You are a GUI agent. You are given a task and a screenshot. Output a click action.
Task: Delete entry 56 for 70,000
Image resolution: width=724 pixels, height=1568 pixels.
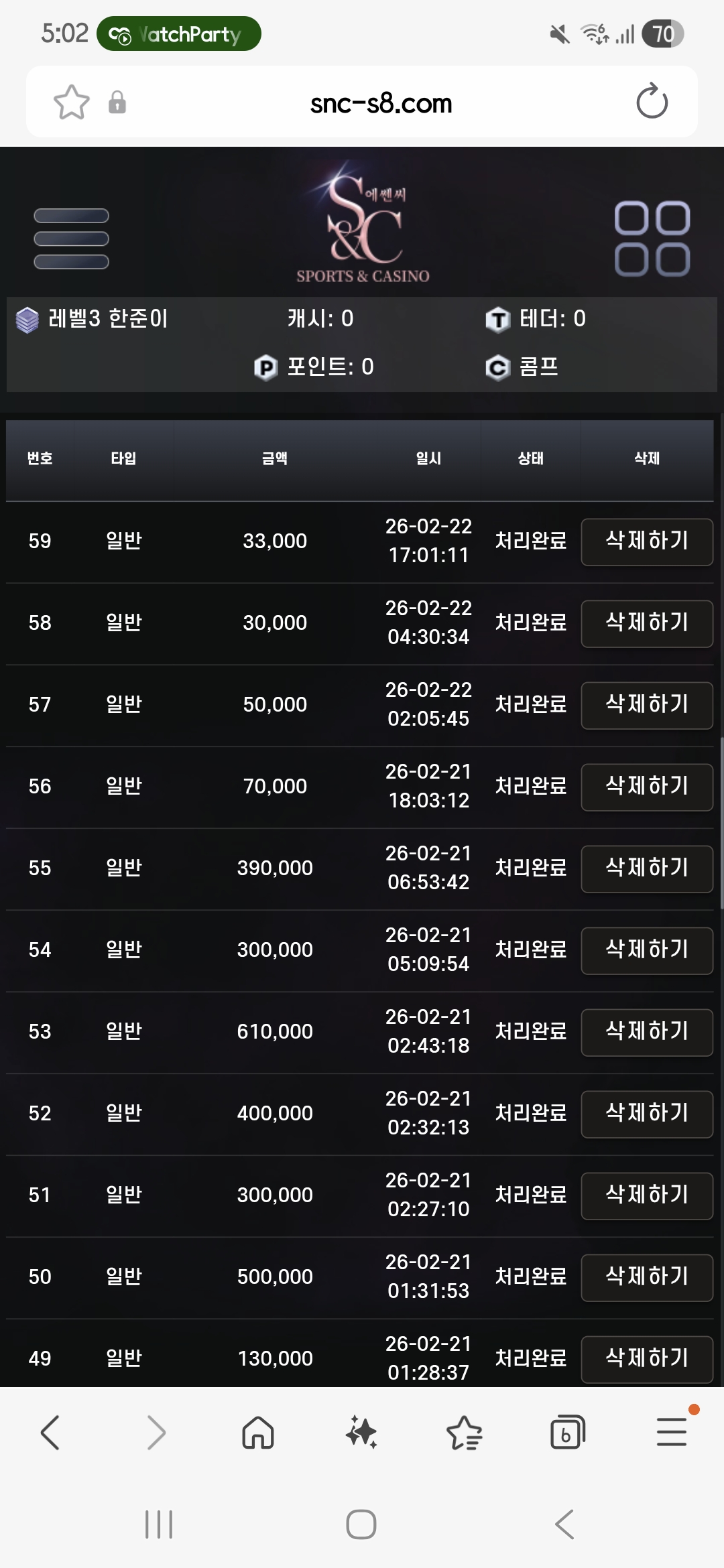pos(646,787)
